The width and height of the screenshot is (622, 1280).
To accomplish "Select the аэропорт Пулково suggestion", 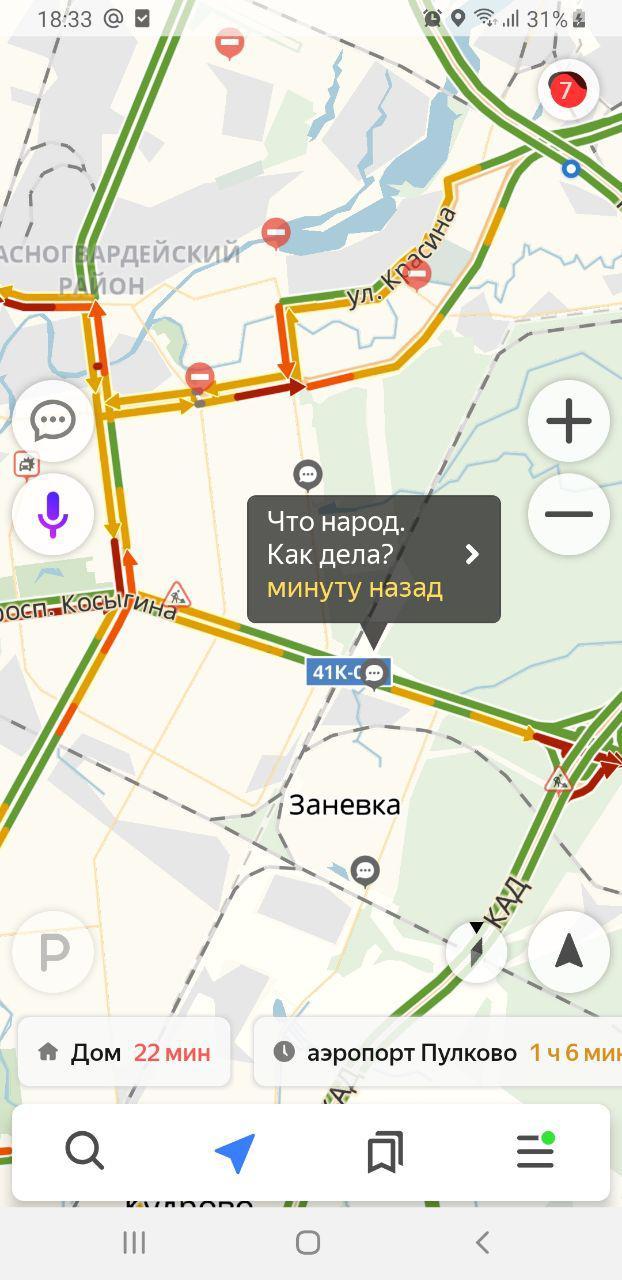I will [x=440, y=1052].
